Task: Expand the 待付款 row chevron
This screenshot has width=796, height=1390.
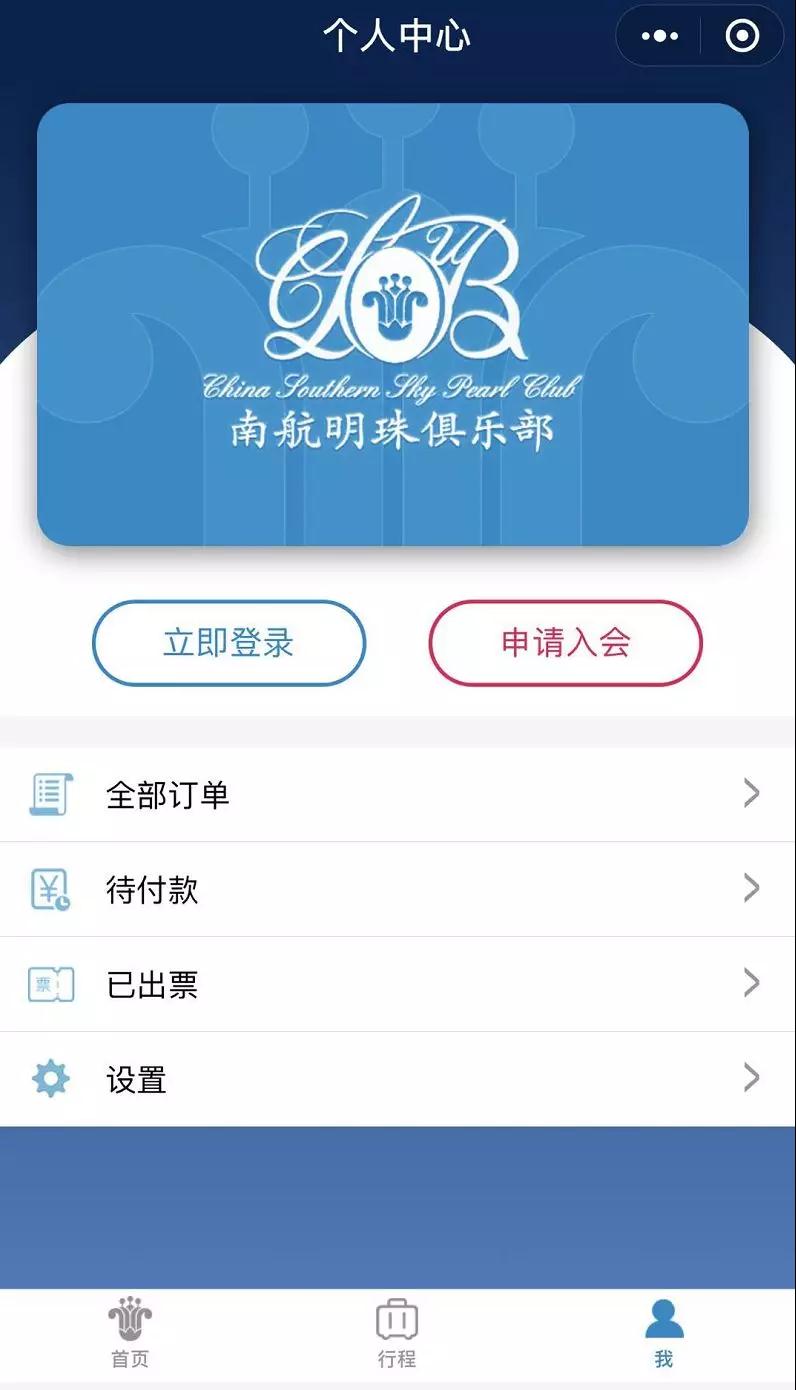Action: (752, 889)
